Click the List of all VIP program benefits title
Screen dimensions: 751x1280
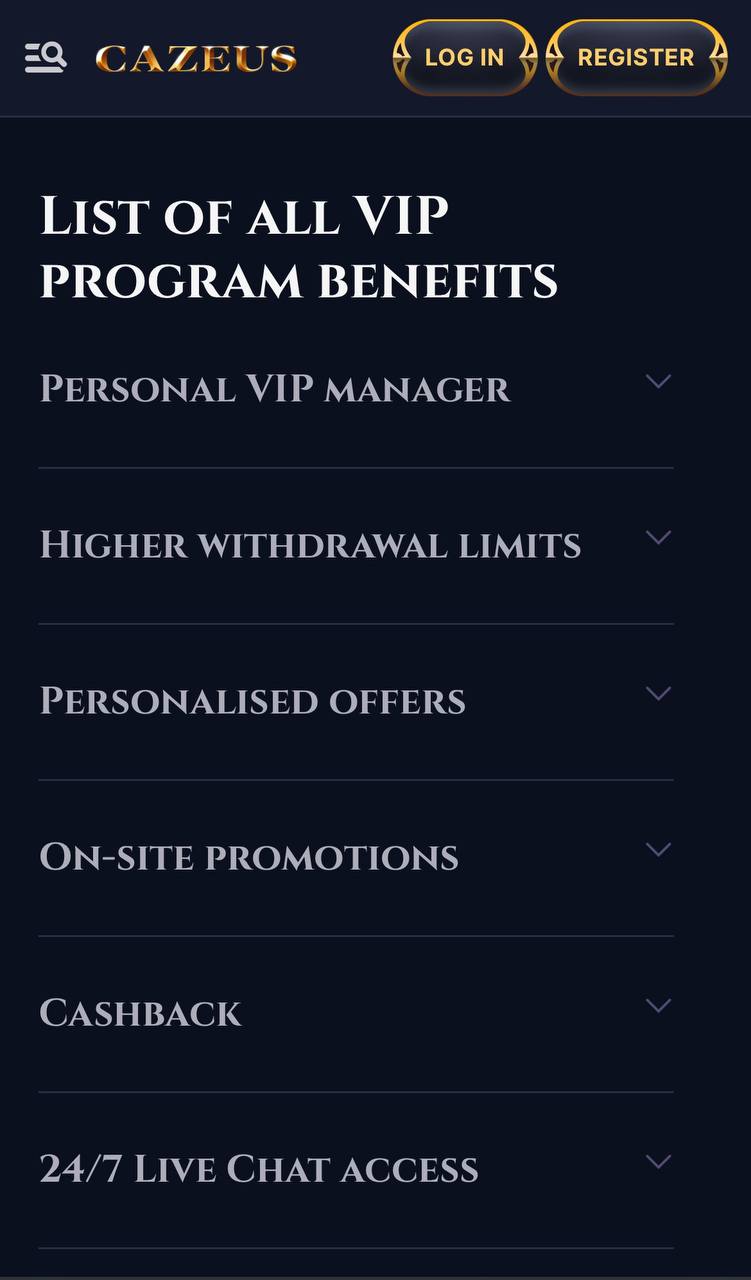pos(300,245)
